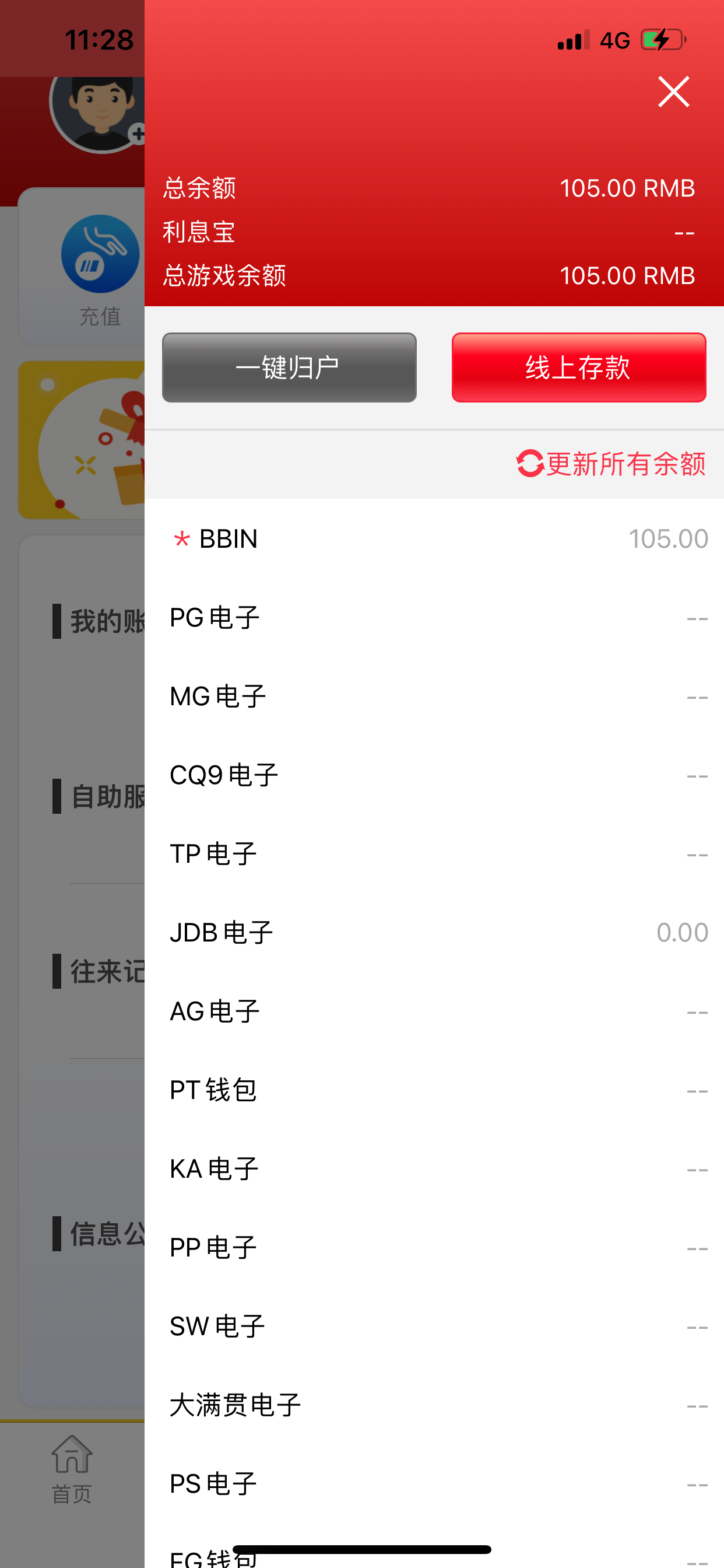724x1568 pixels.
Task: Choose the SW电子 wallet row
Action: point(433,1326)
